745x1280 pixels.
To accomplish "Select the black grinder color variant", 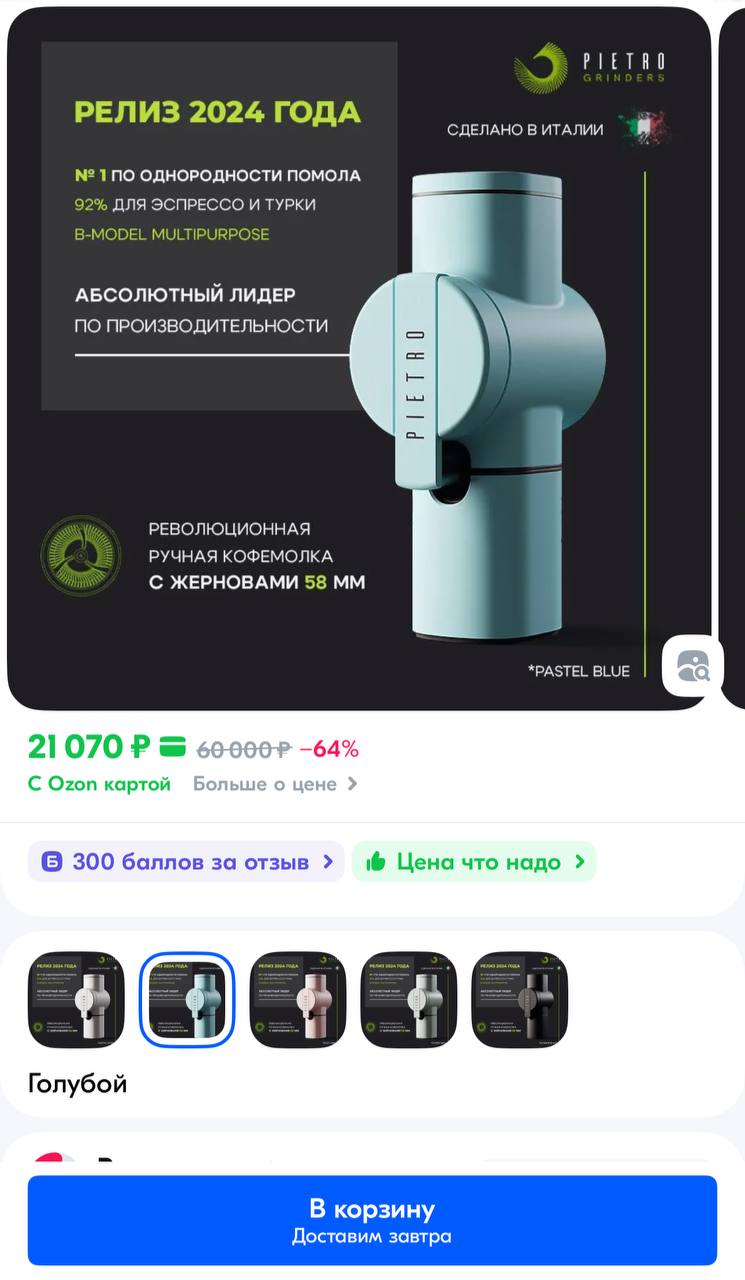I will [520, 999].
